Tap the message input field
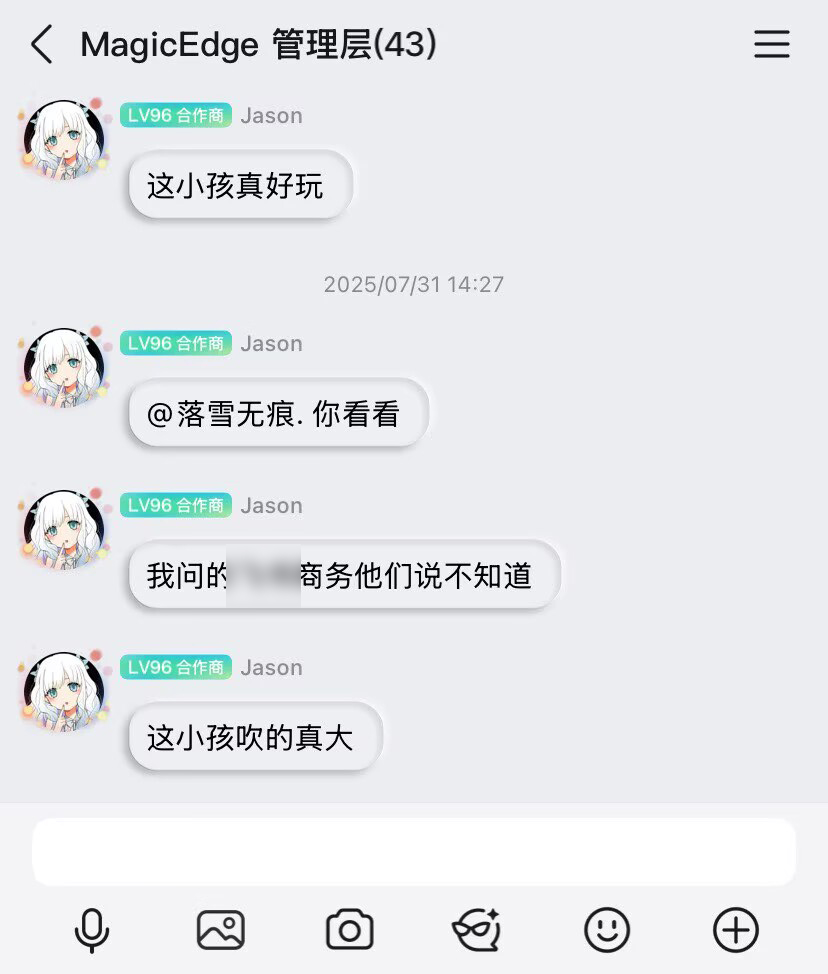 [414, 852]
